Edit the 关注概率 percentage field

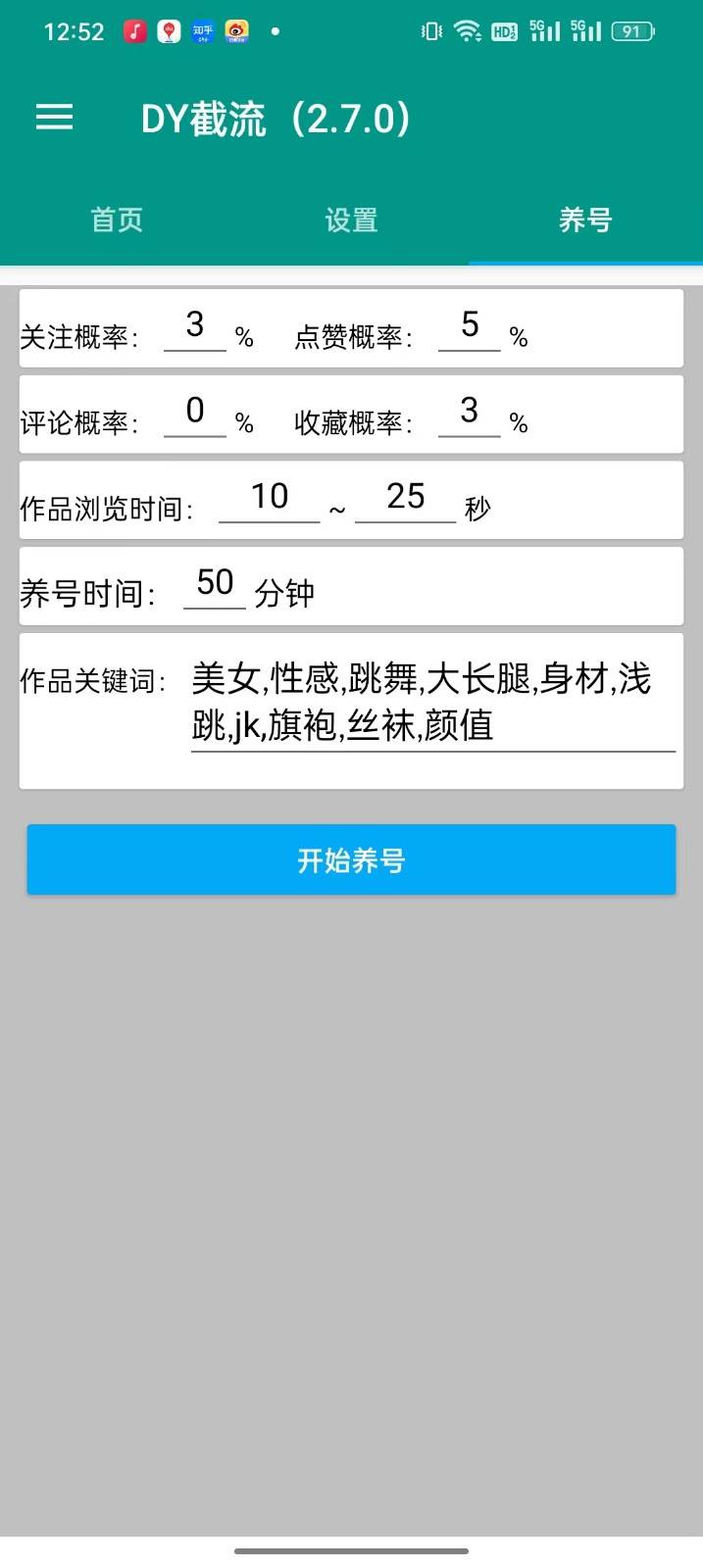pos(195,326)
